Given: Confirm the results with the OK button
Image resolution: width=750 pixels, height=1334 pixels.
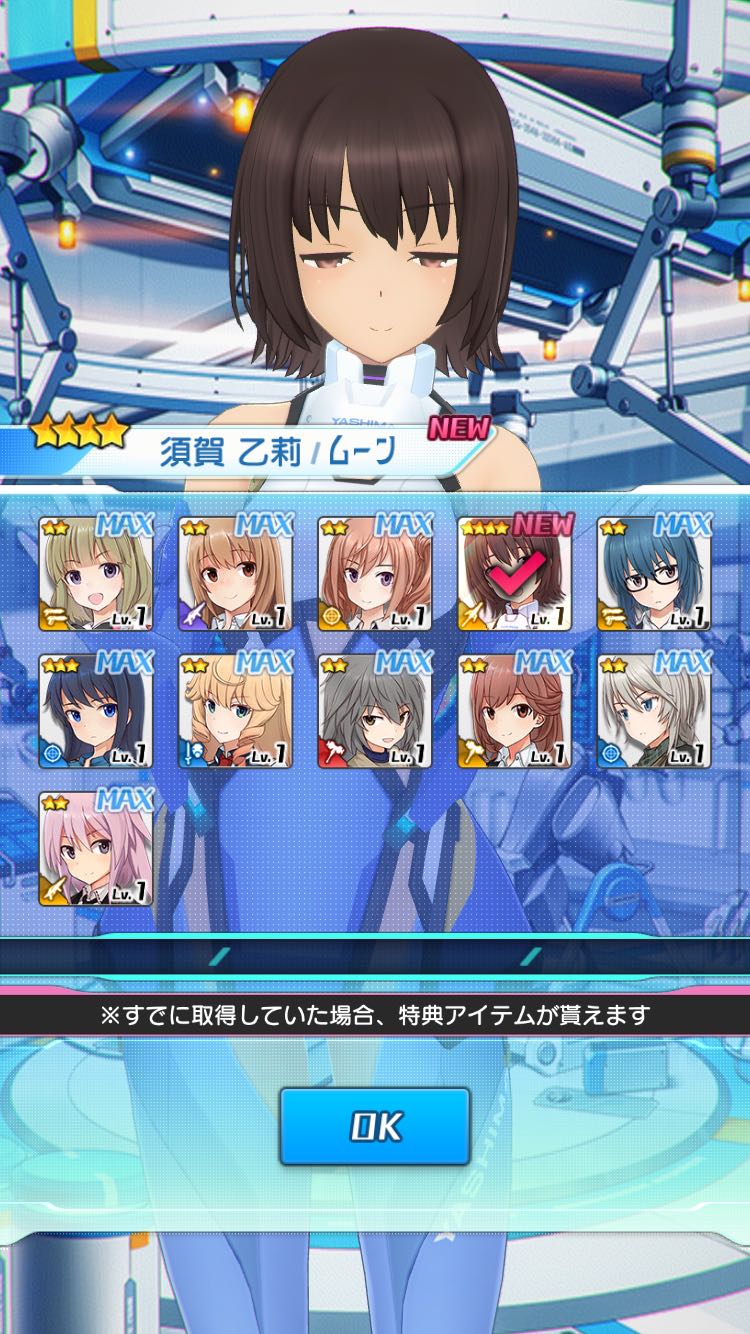Looking at the screenshot, I should 374,1126.
